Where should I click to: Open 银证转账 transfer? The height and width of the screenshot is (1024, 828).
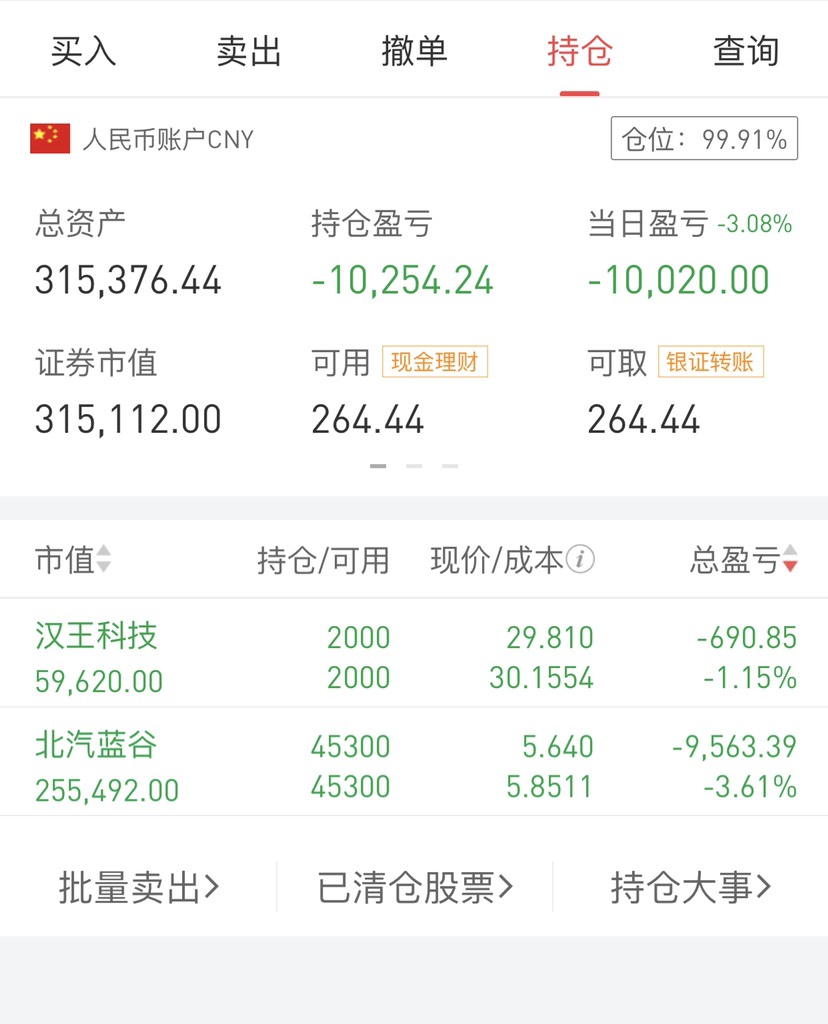pyautogui.click(x=710, y=362)
